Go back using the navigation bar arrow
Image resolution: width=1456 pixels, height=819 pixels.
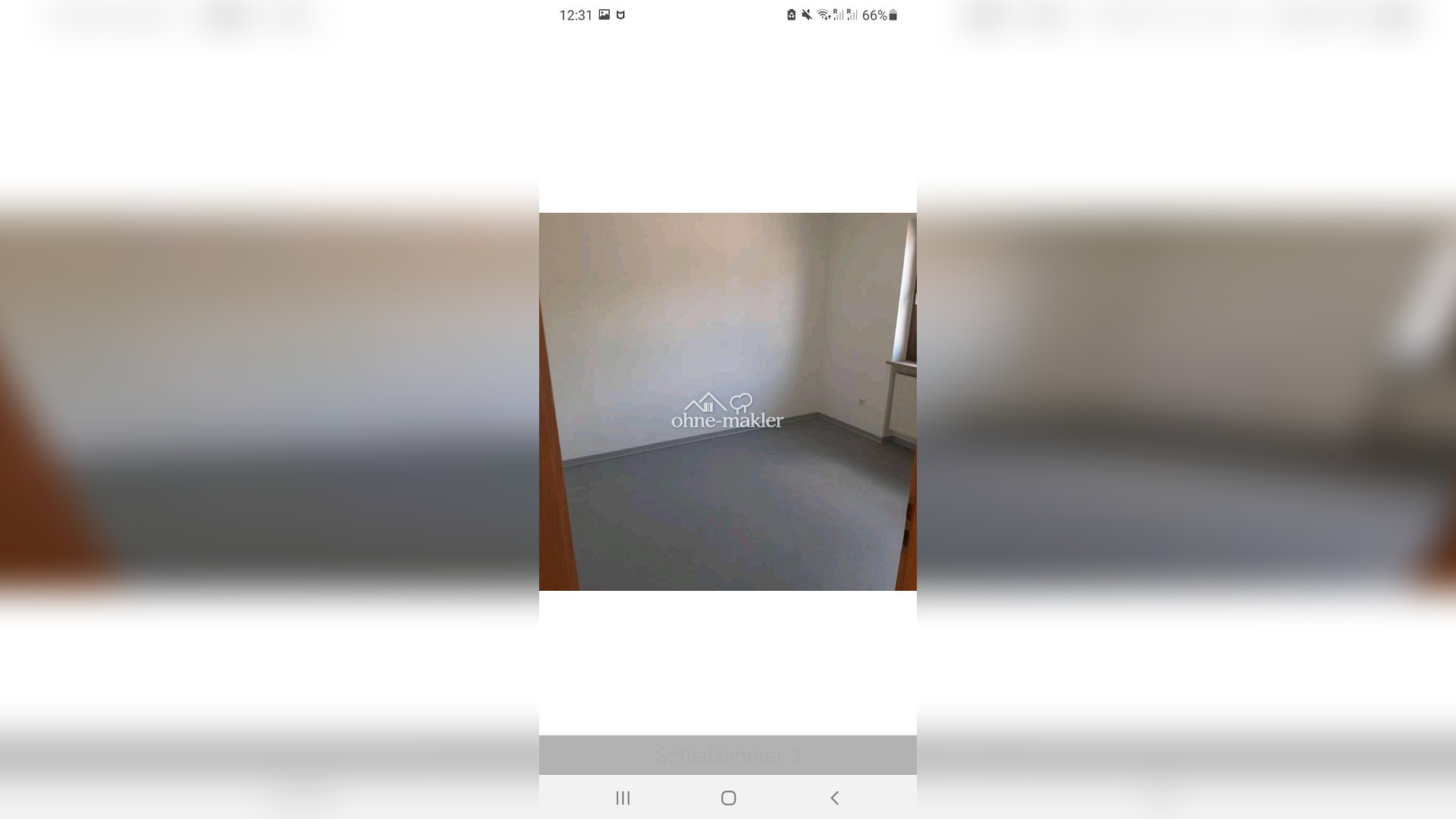[834, 798]
